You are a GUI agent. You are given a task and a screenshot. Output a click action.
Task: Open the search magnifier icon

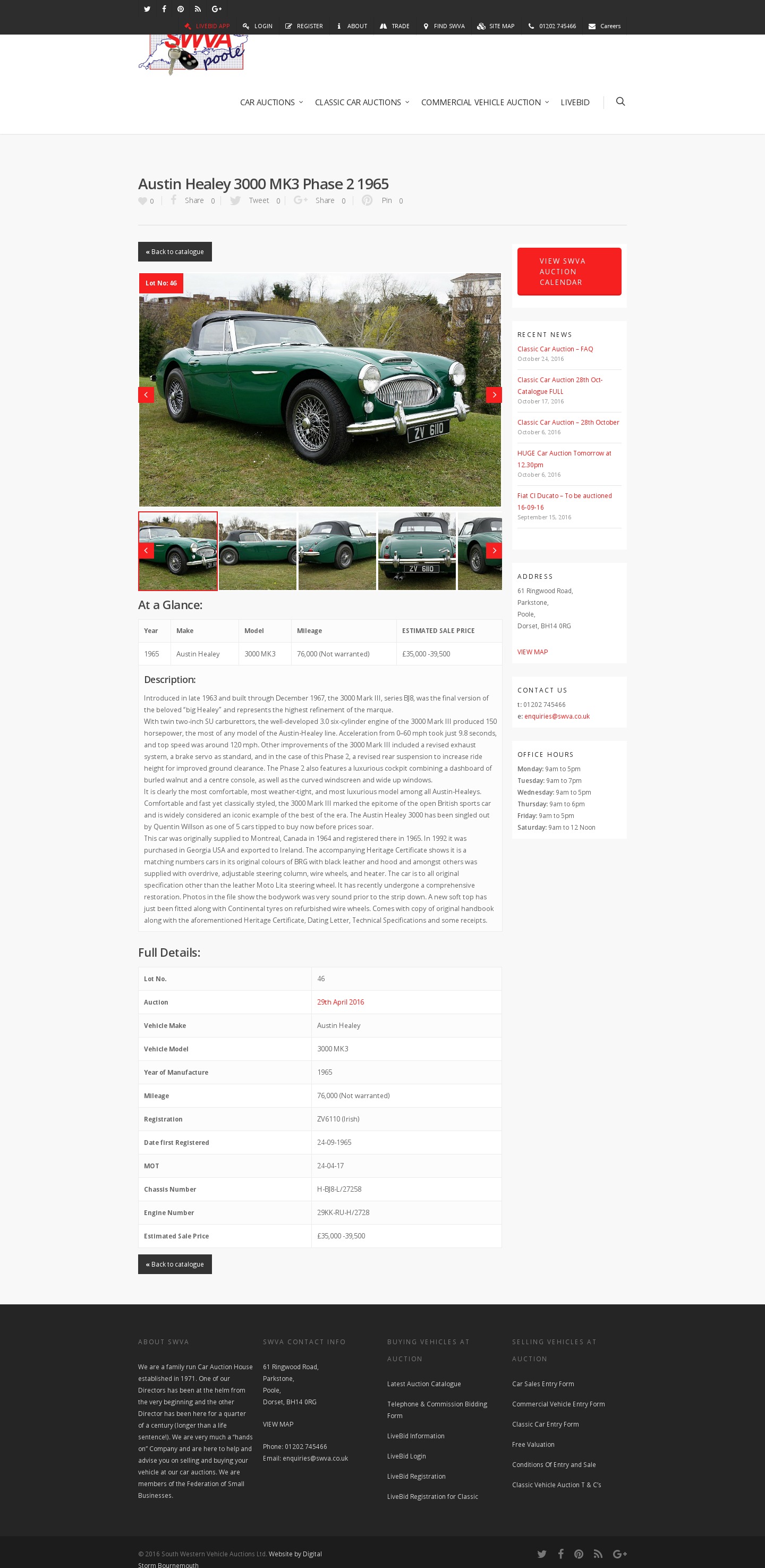coord(620,102)
